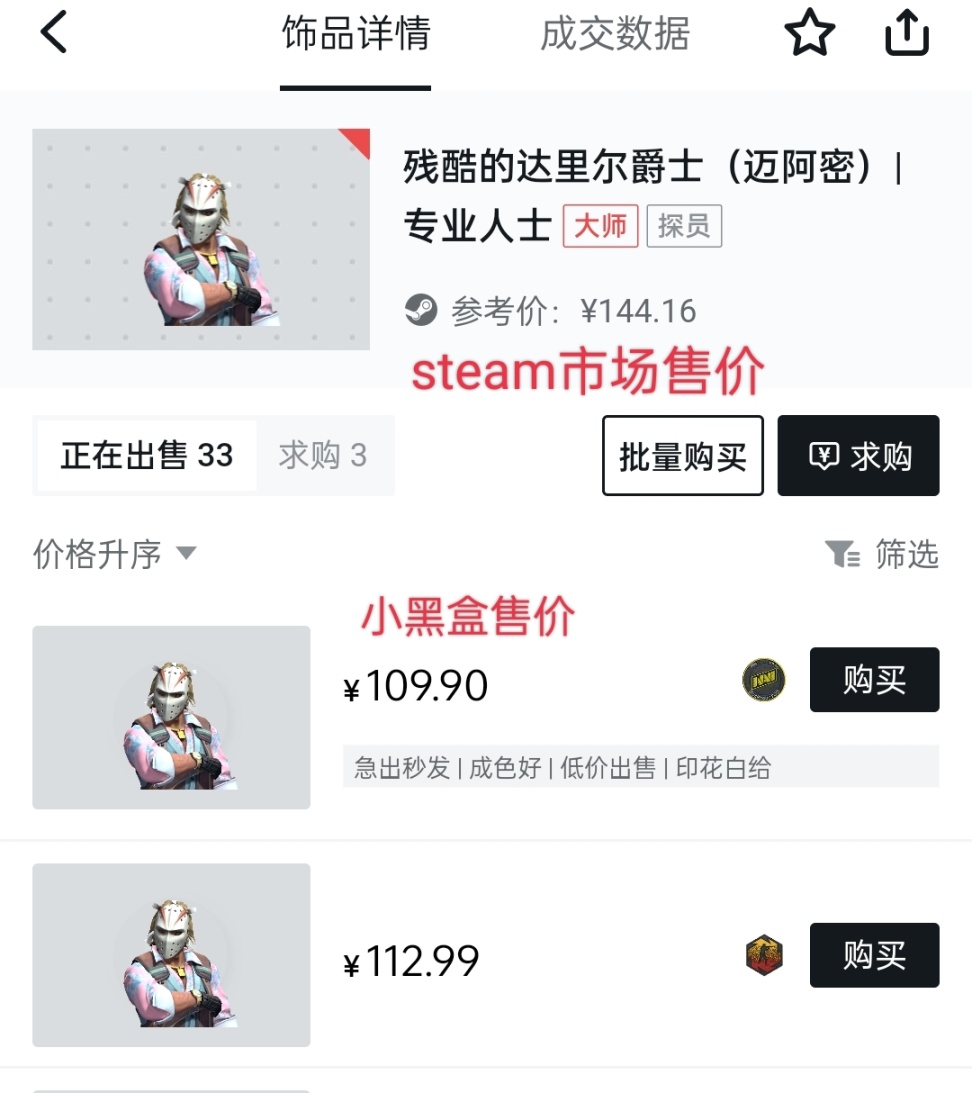Tap the 批量购买 button
972x1093 pixels.
682,456
